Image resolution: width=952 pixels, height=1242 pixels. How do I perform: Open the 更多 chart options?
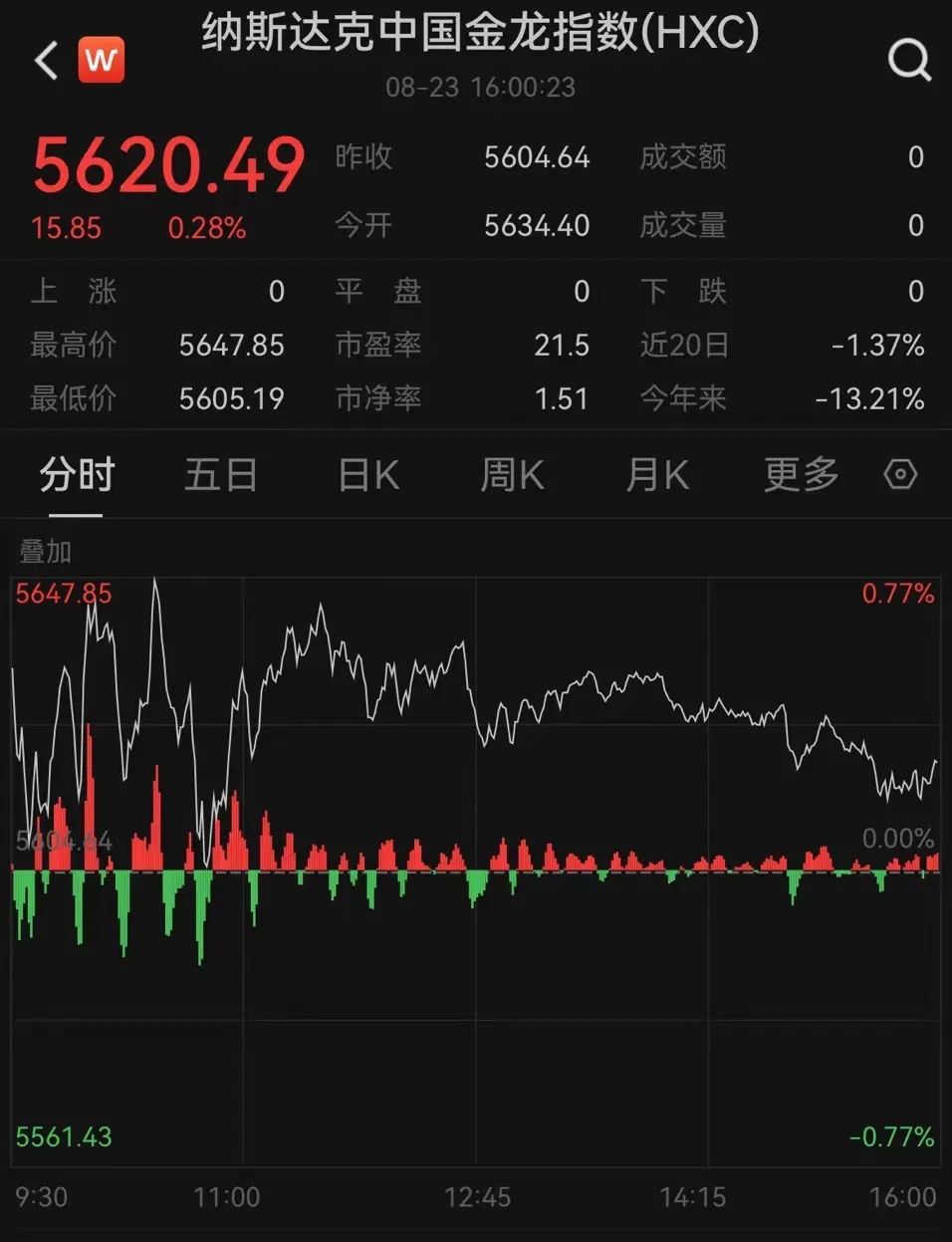click(x=801, y=475)
